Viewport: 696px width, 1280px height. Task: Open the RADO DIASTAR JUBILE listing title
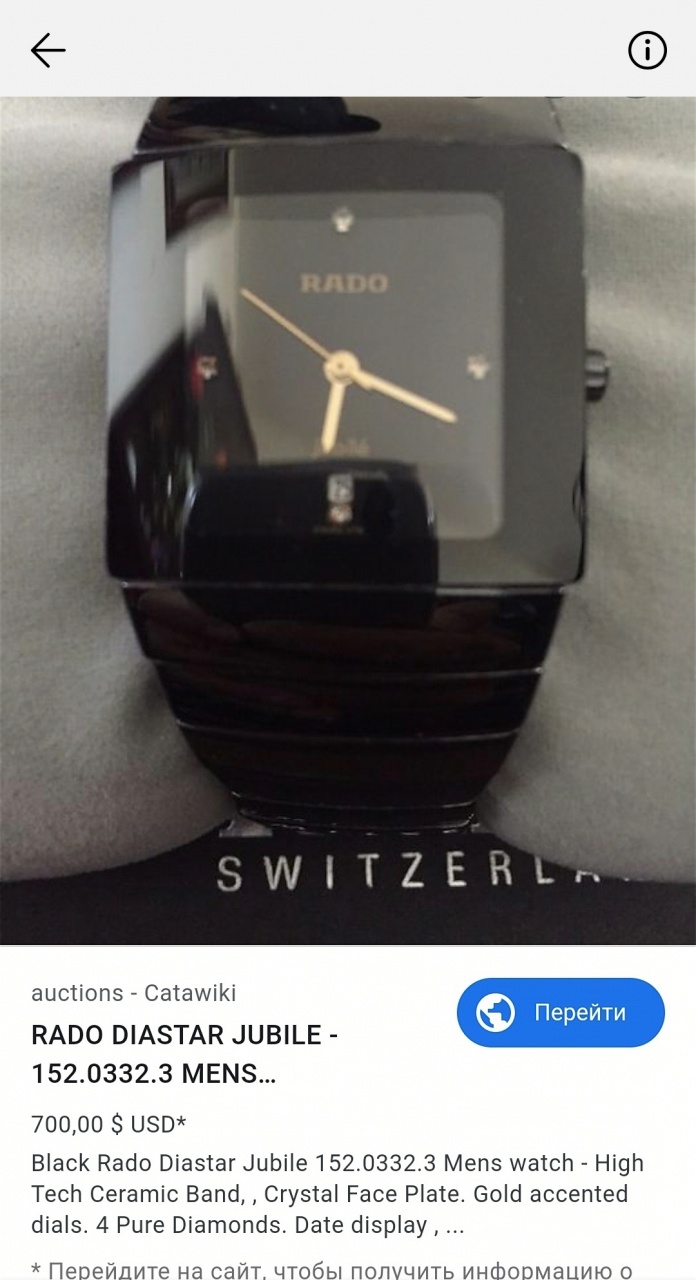pyautogui.click(x=185, y=1054)
